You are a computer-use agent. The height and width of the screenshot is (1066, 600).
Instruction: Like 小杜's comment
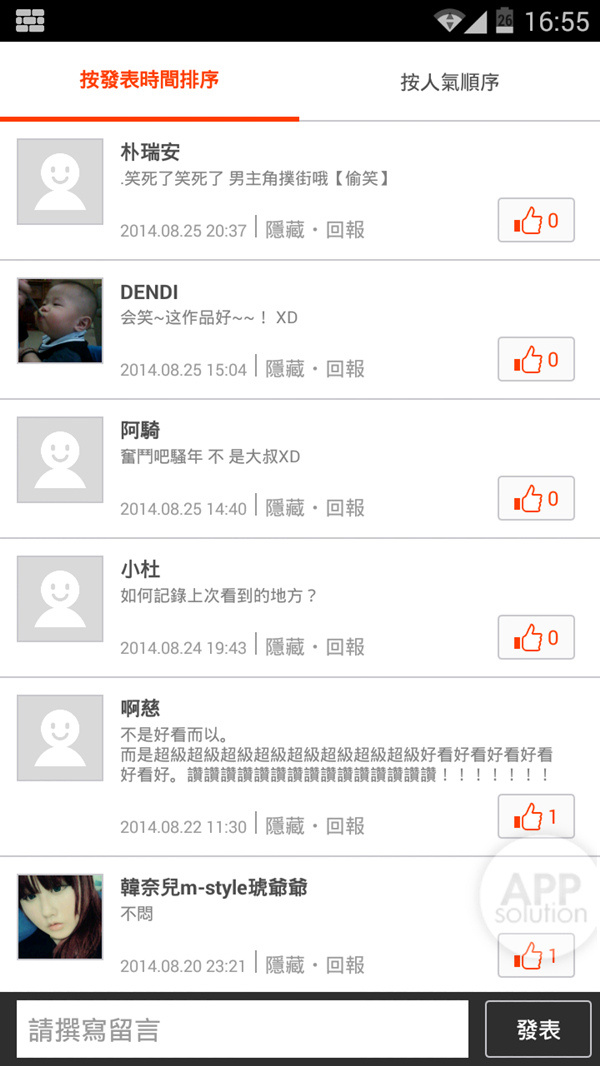tap(536, 637)
